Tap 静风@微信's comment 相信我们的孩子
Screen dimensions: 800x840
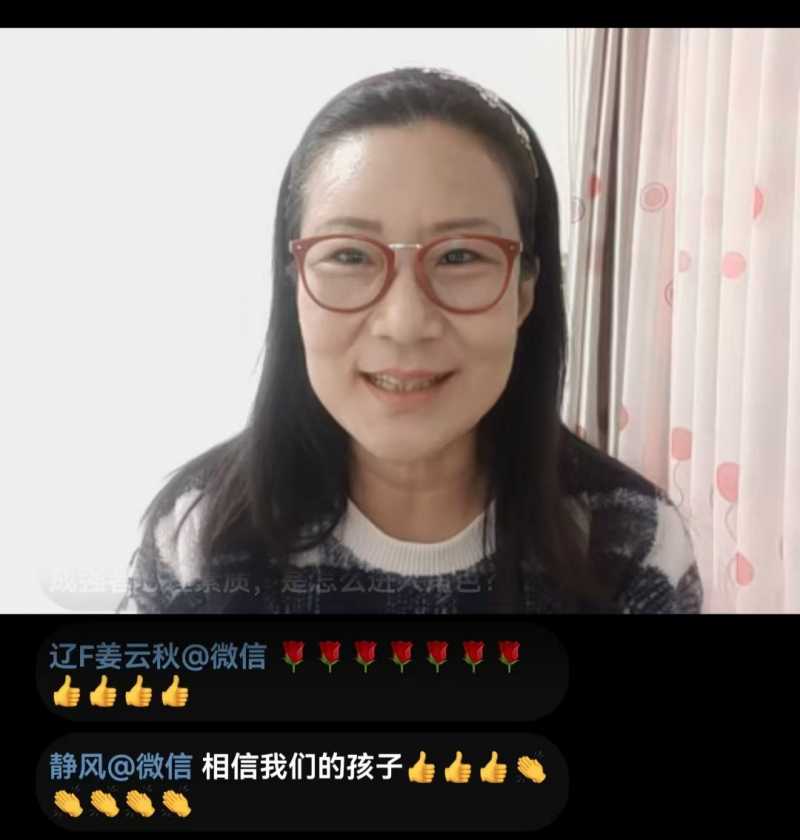pyautogui.click(x=301, y=767)
